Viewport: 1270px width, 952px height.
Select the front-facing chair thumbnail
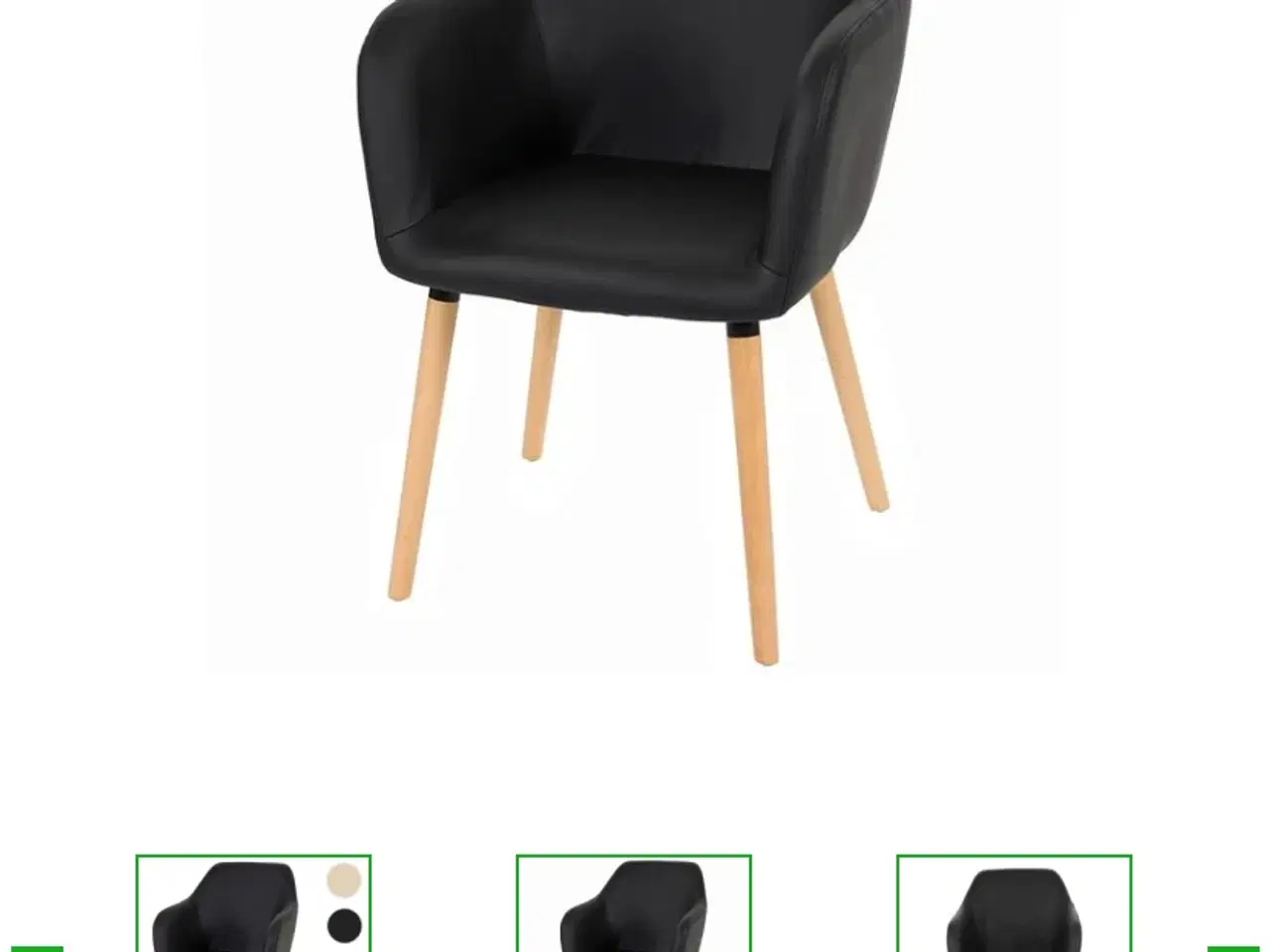coord(1013,904)
